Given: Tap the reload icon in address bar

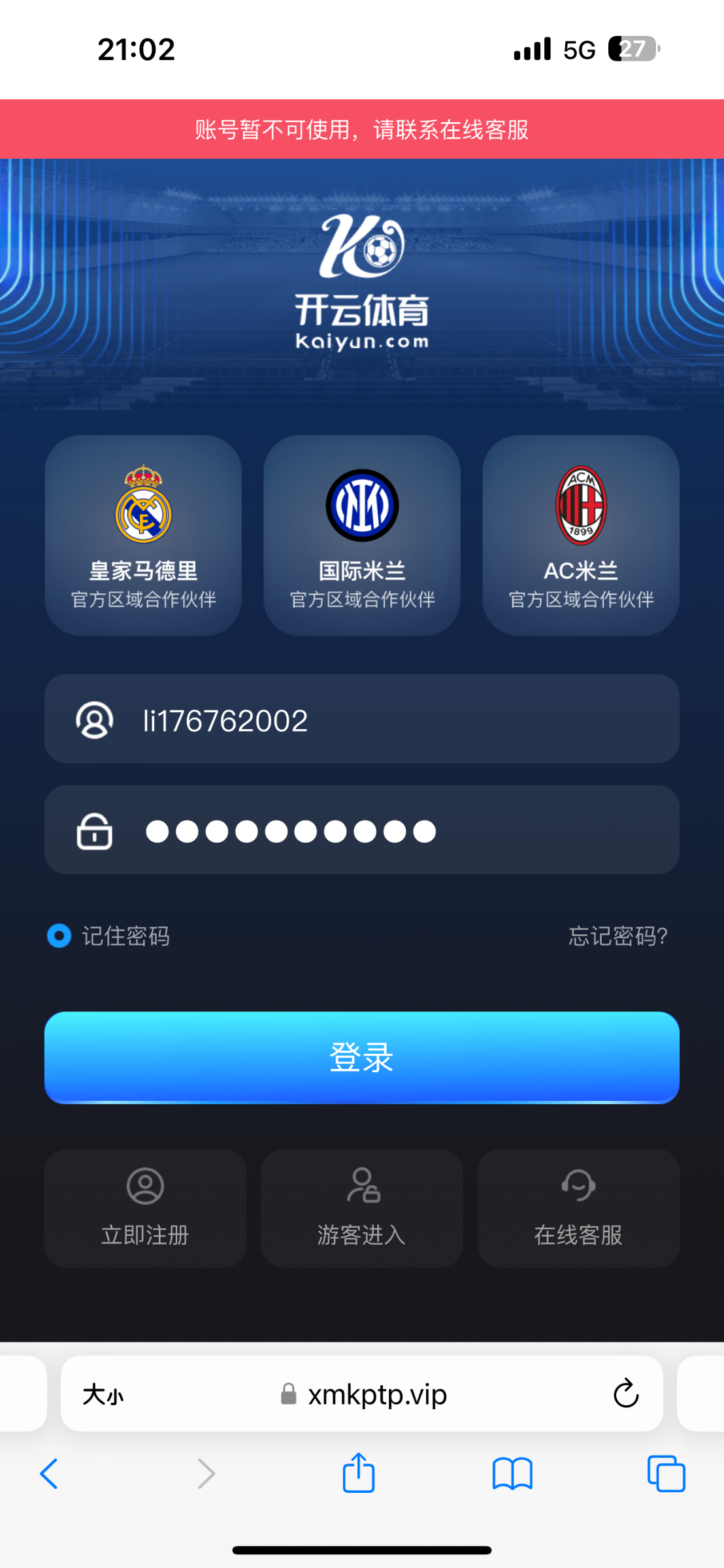Looking at the screenshot, I should click(626, 1393).
